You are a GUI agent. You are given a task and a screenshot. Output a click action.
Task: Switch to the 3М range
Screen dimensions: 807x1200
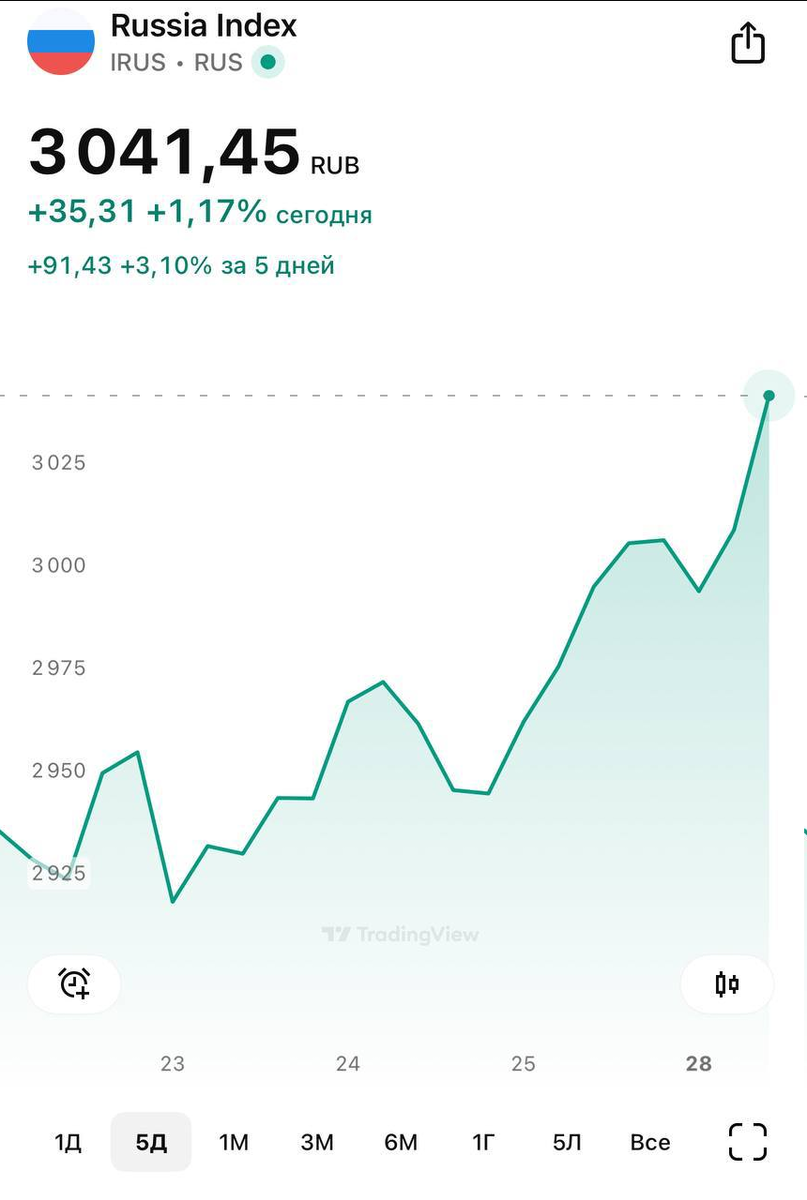coord(317,1142)
